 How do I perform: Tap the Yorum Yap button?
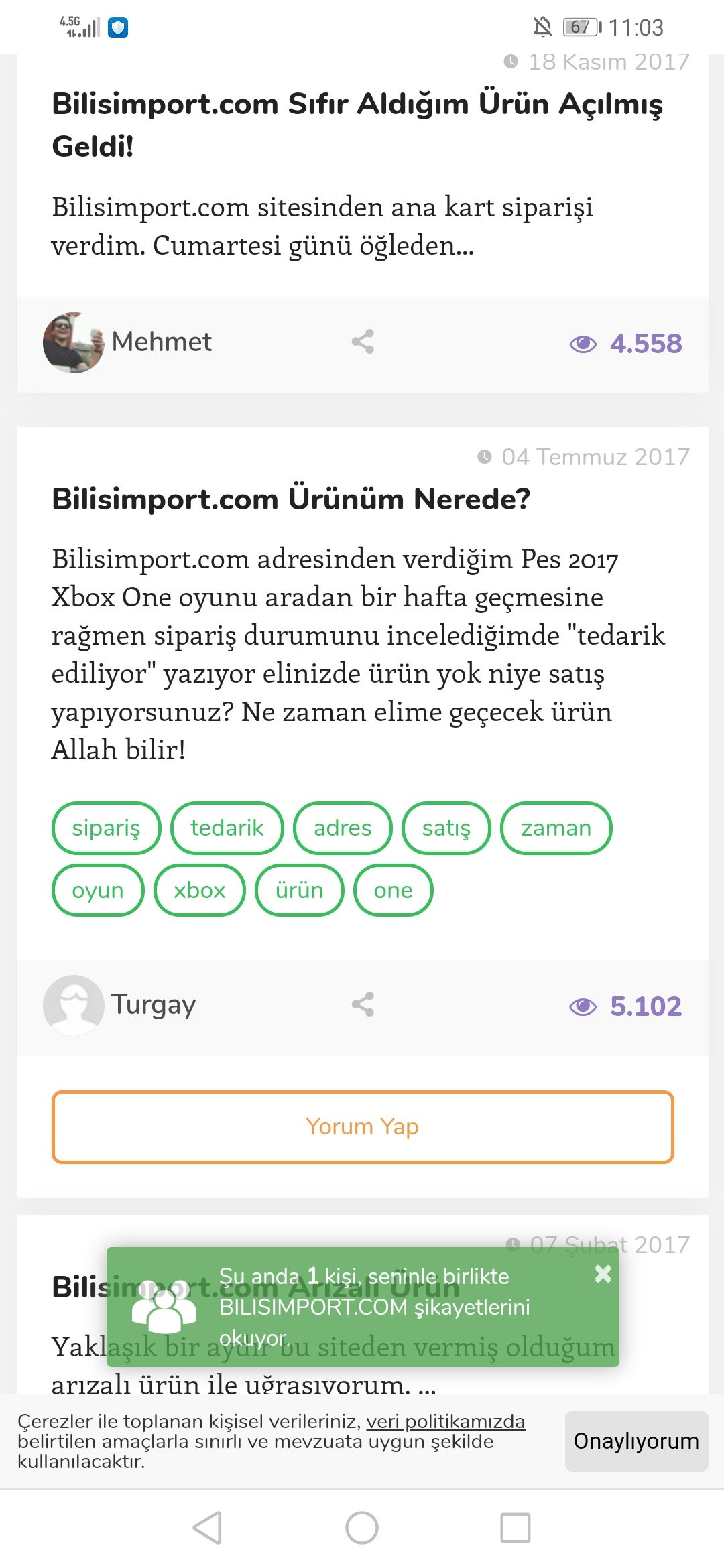(x=363, y=1127)
